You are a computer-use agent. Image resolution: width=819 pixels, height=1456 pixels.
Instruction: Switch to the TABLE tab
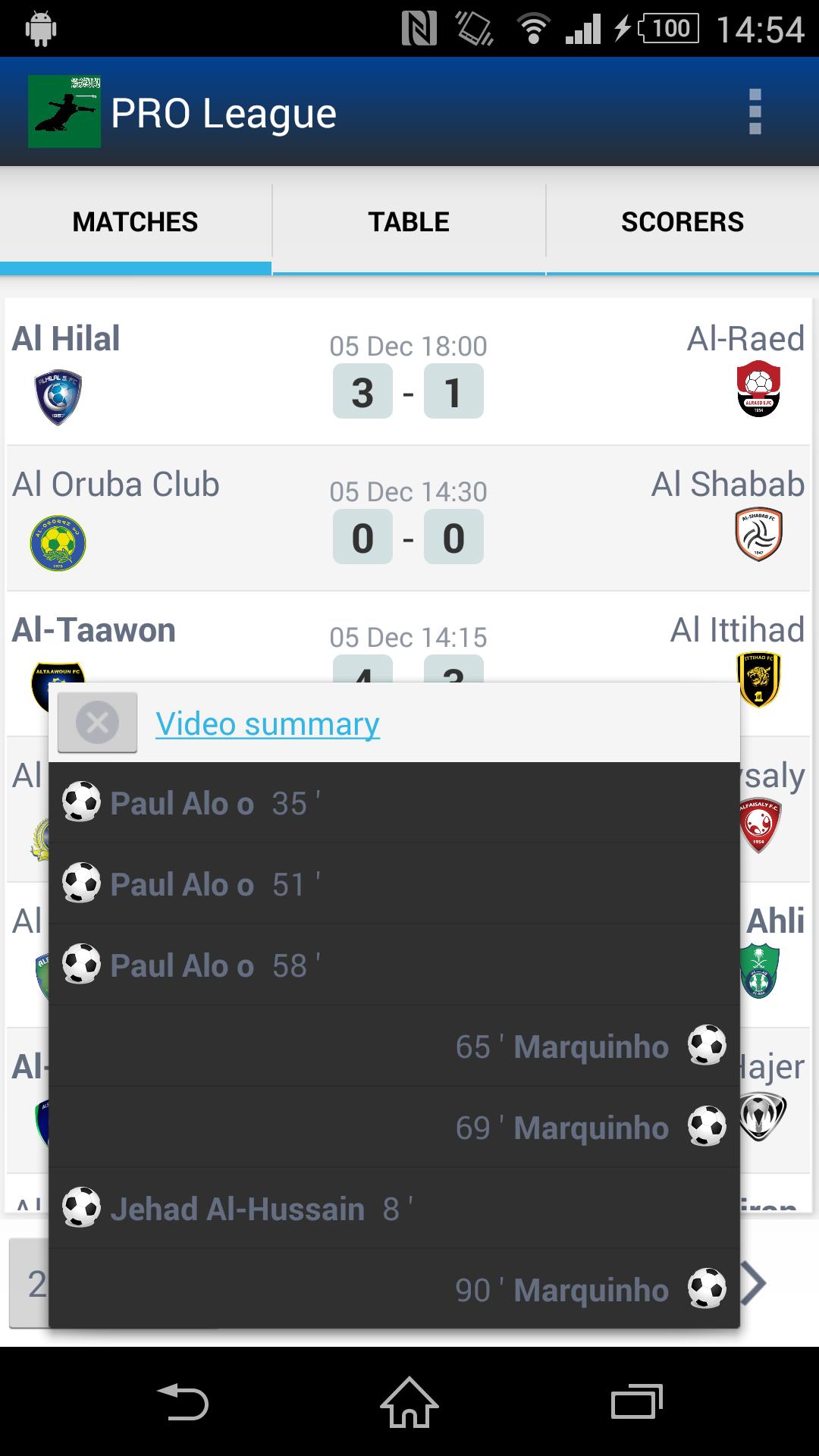(408, 221)
